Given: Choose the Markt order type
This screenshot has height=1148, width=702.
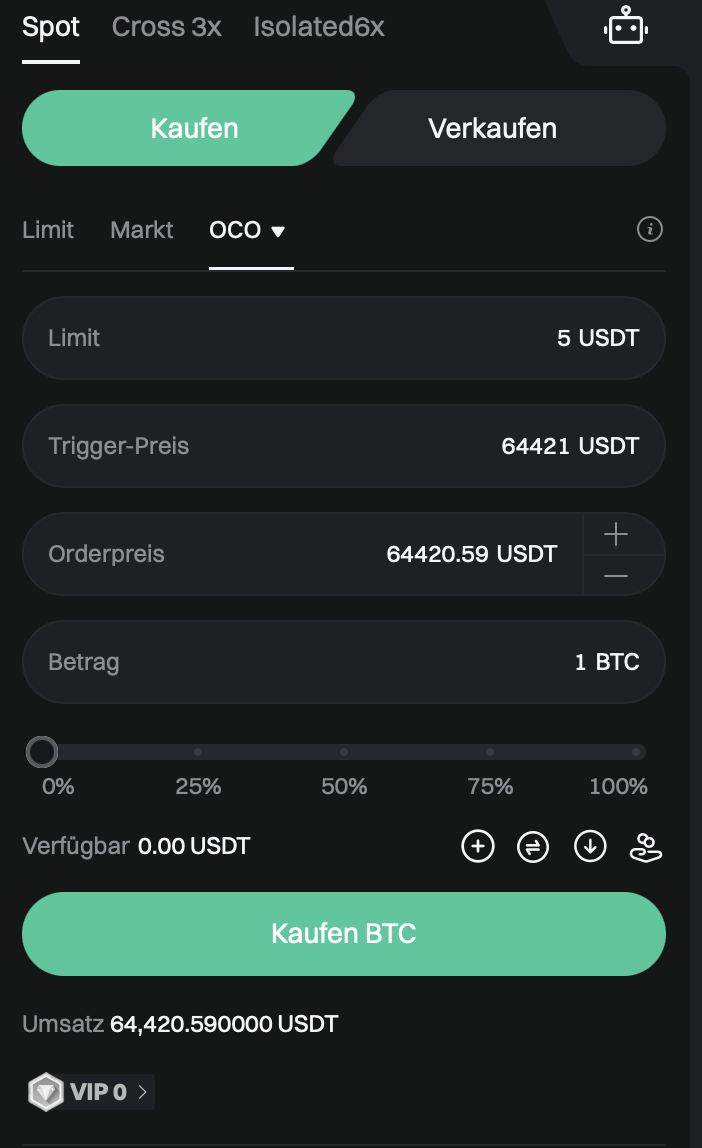Looking at the screenshot, I should coord(141,230).
